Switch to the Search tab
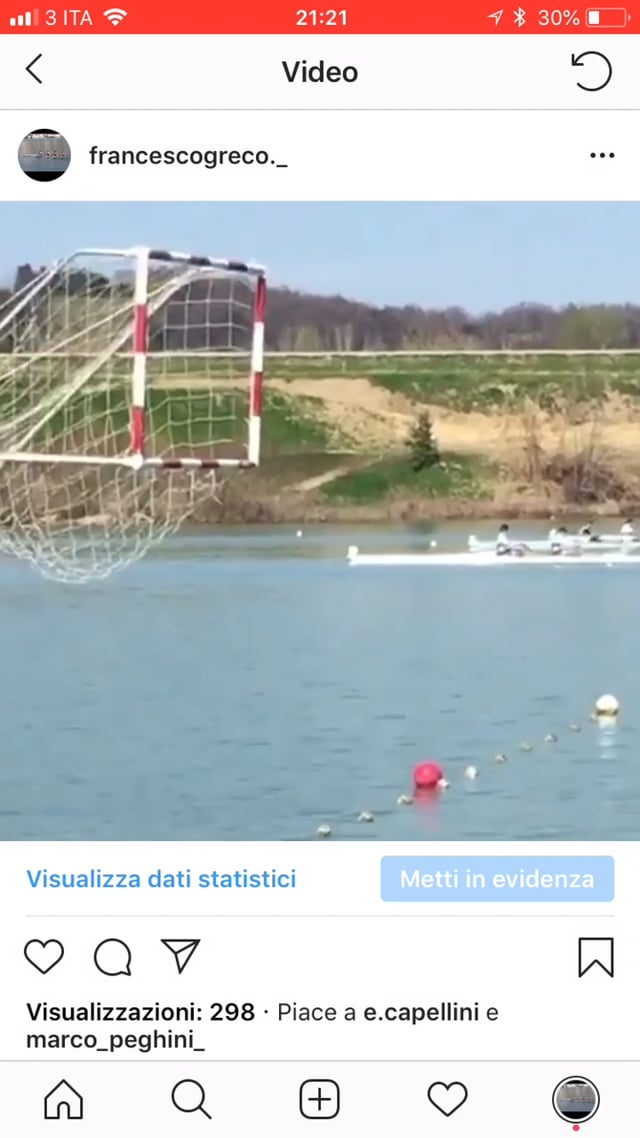Viewport: 640px width, 1138px height. [191, 1100]
